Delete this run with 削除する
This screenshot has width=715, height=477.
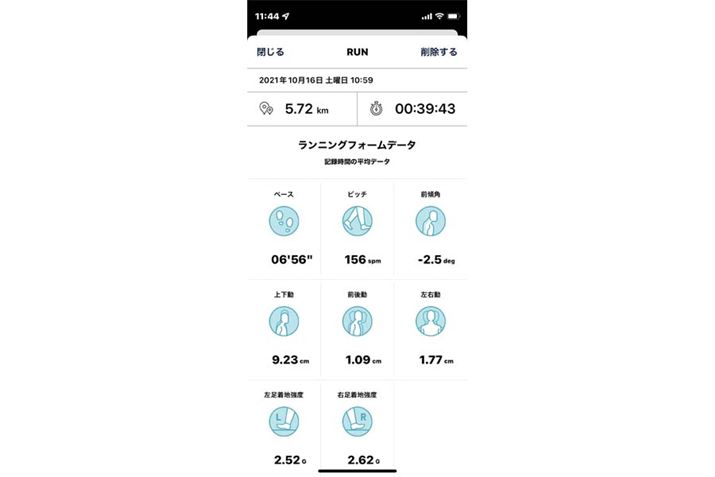(x=439, y=52)
